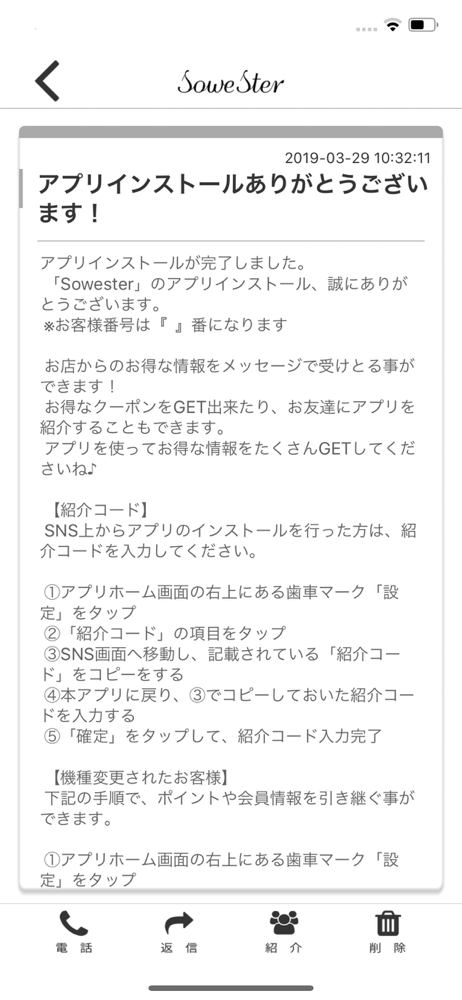Viewport: 462px width, 1000px height.
Task: Tap the 電話 phone button
Action: (74, 932)
